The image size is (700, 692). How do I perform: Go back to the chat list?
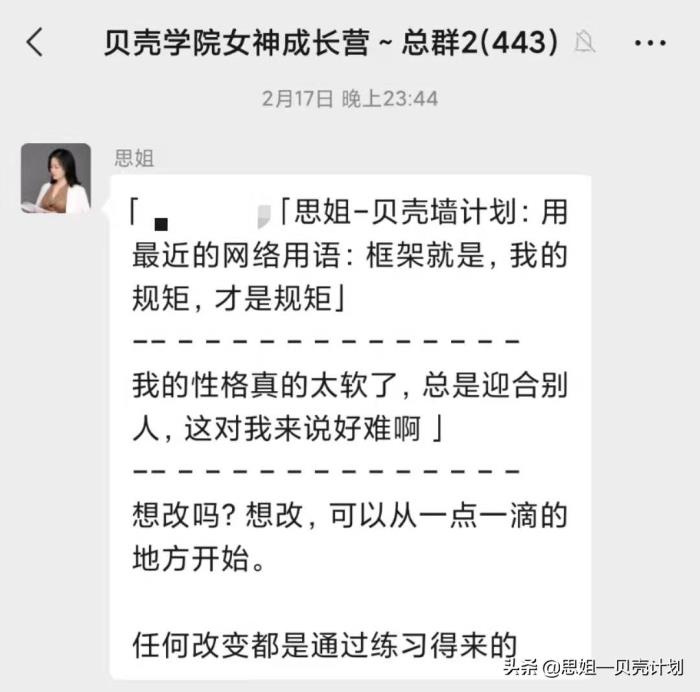tap(35, 42)
